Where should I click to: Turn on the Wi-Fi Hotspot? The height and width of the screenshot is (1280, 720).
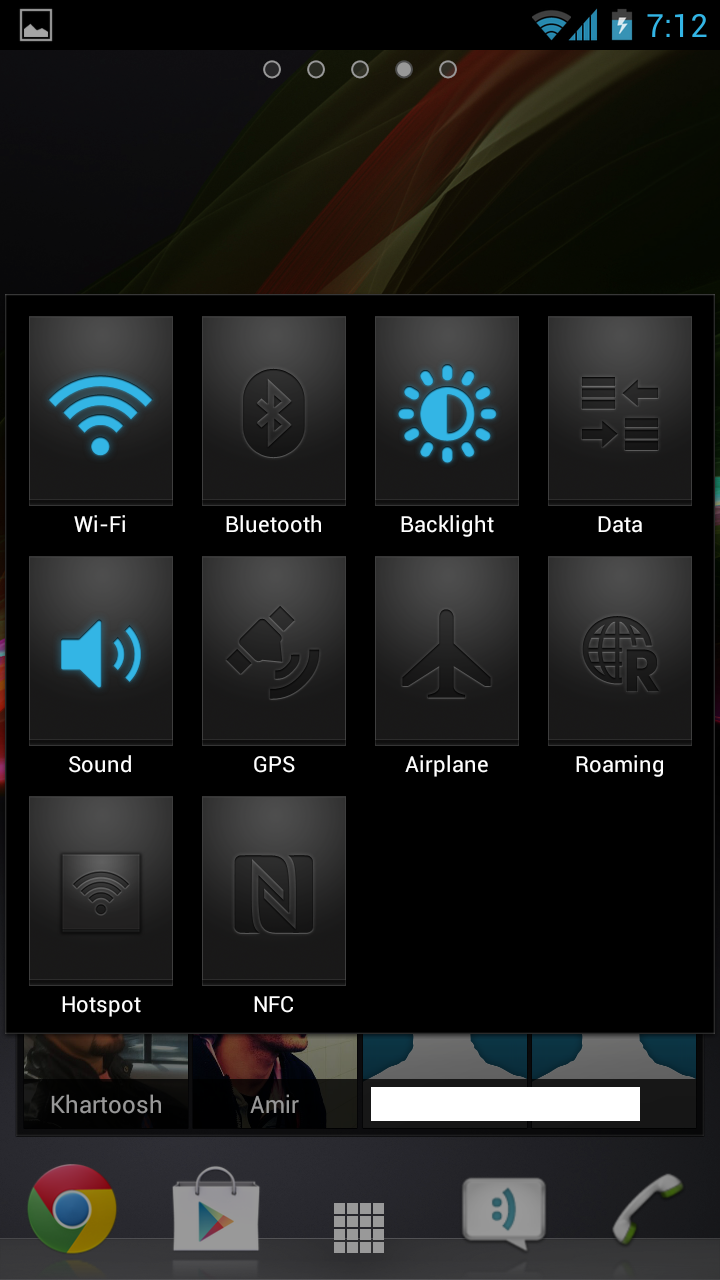pyautogui.click(x=100, y=890)
